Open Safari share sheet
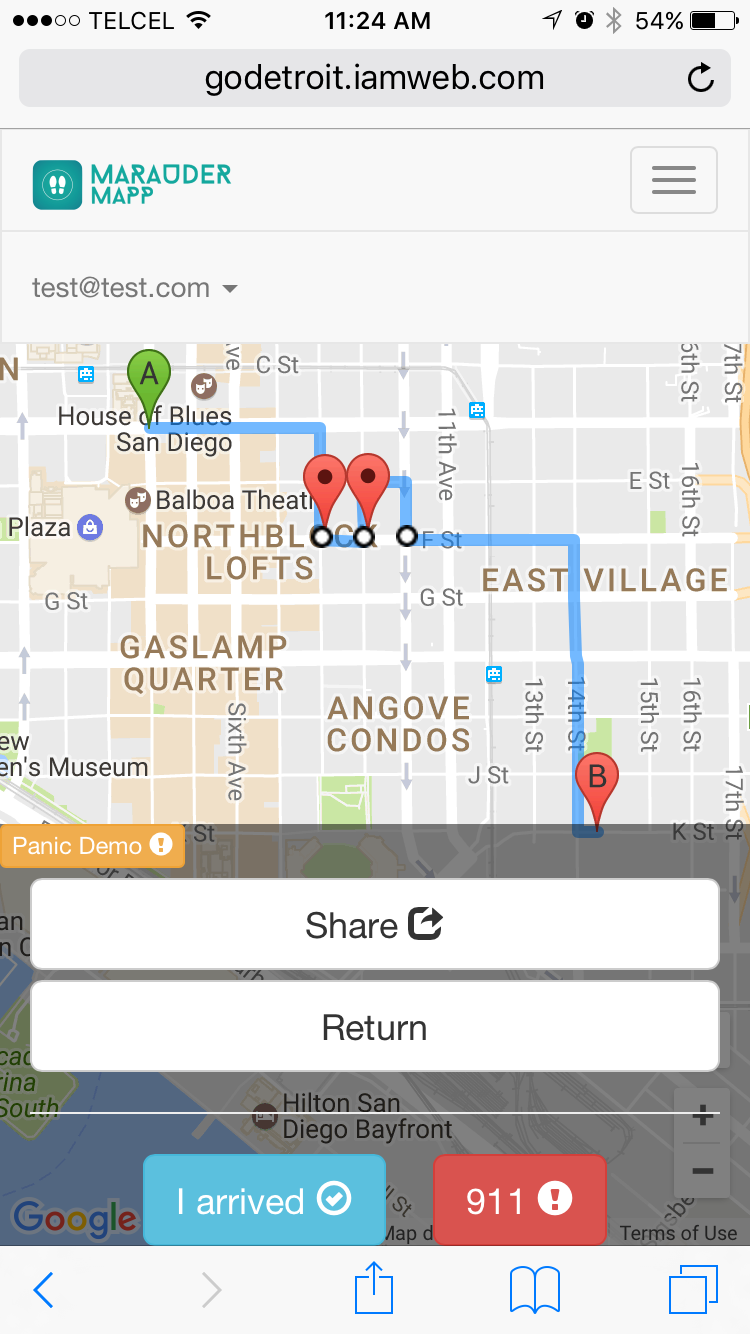 pyautogui.click(x=375, y=1288)
